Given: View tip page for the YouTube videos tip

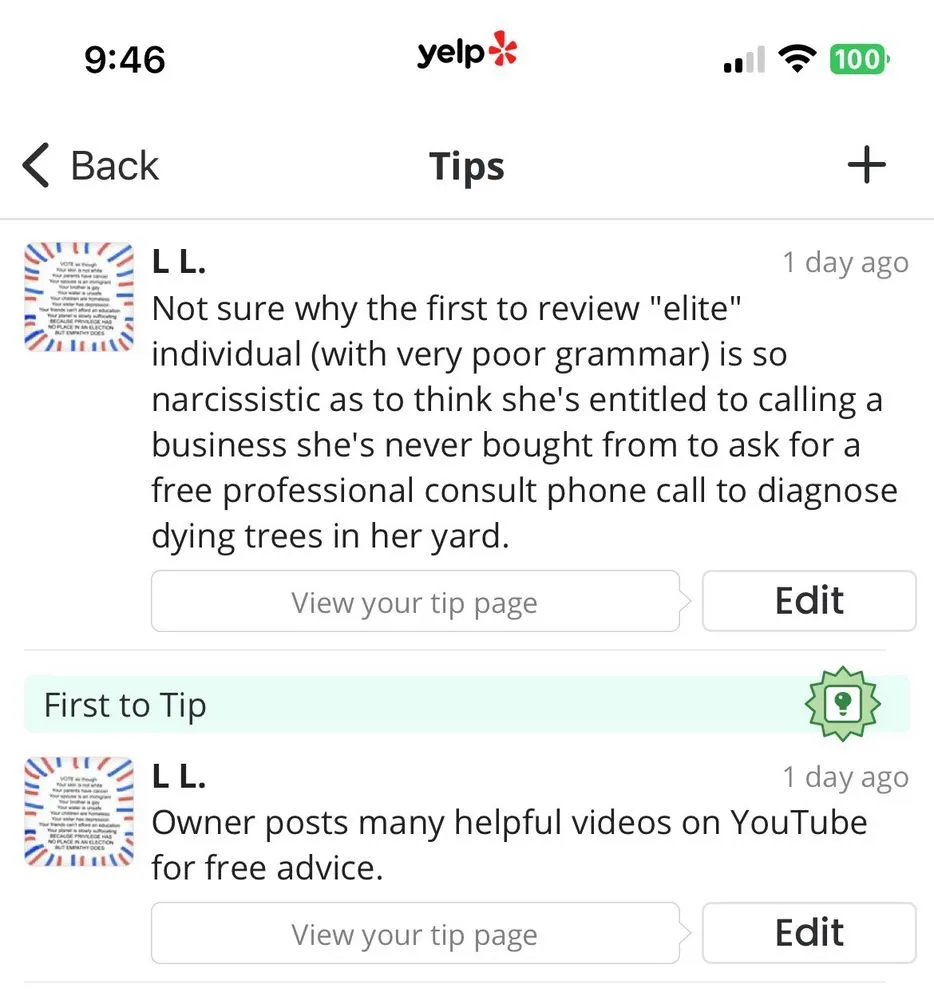Looking at the screenshot, I should [414, 935].
